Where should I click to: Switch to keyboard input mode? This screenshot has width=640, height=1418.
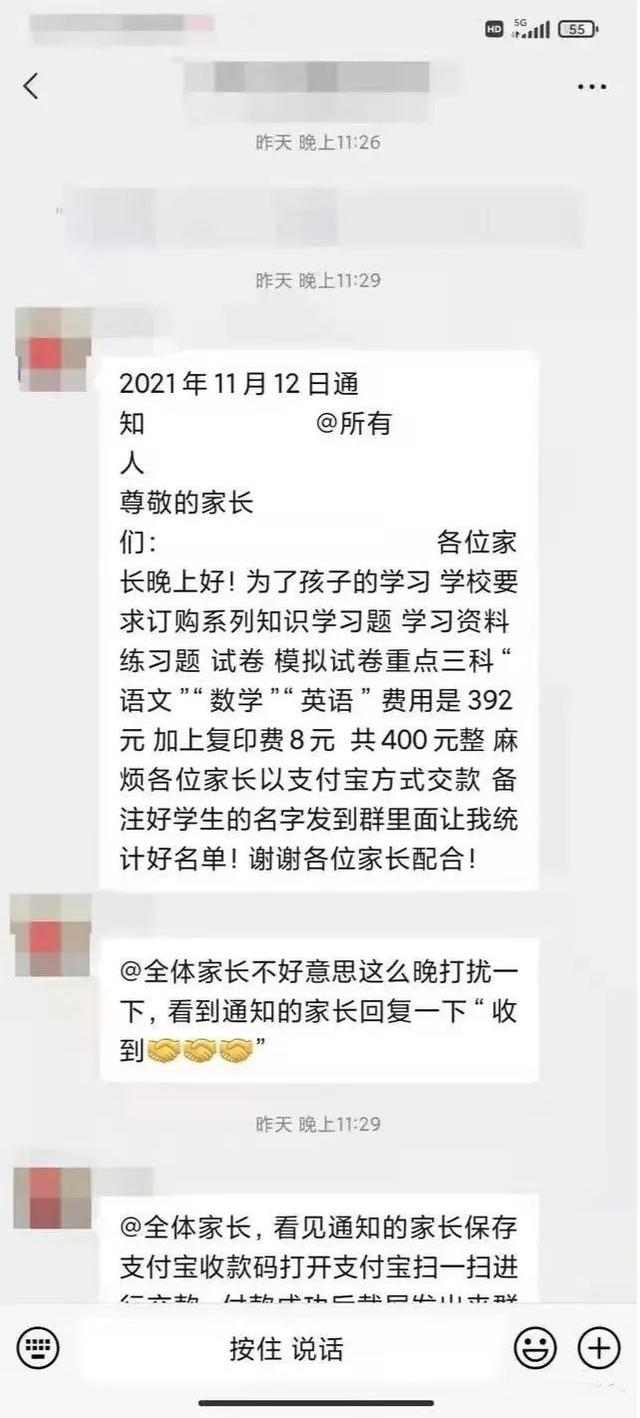pos(38,1349)
